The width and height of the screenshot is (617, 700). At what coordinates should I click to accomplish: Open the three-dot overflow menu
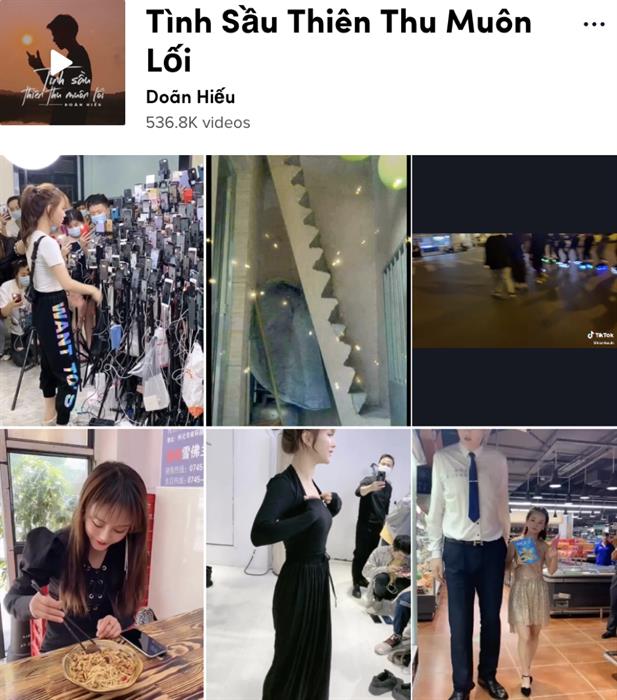coord(593,24)
